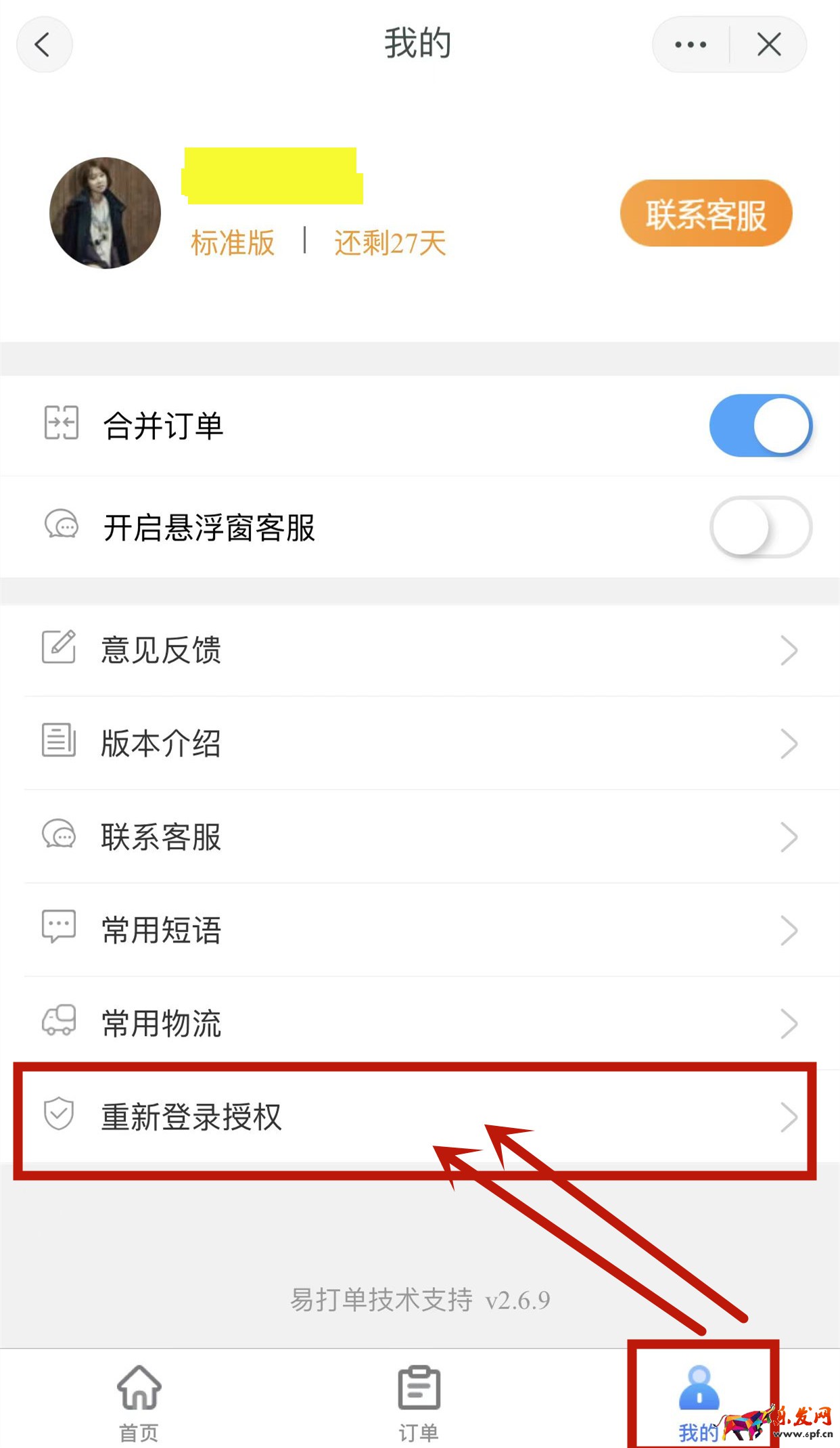Switch to the 首页 home tab
This screenshot has width=840, height=1448.
(139, 1402)
